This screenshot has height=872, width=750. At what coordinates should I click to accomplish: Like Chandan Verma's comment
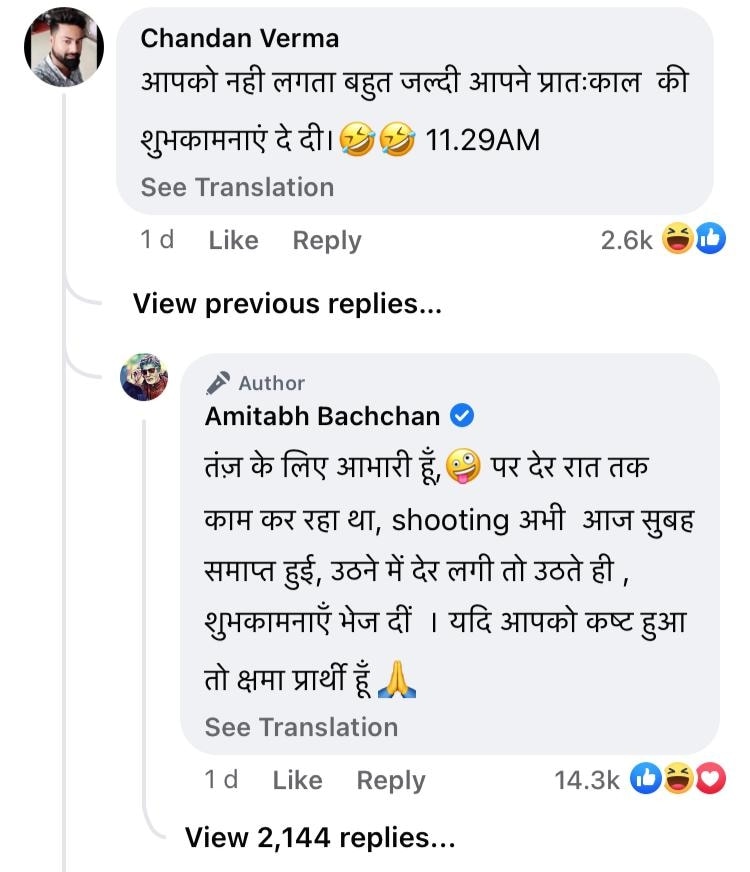tap(233, 241)
